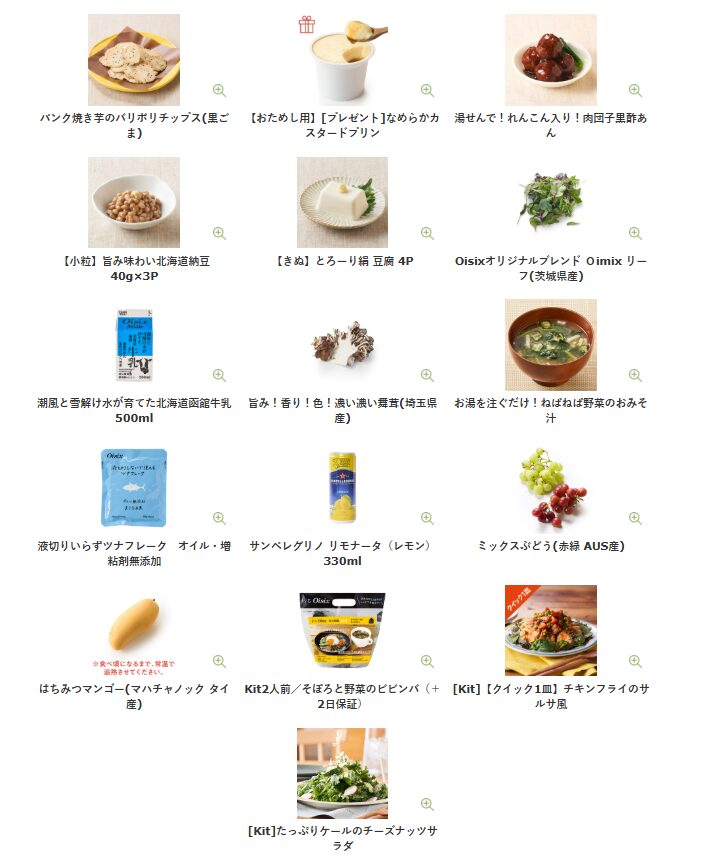This screenshot has height=863, width=708.
Task: Zoom the はちみつマンゴー image
Action: [219, 661]
